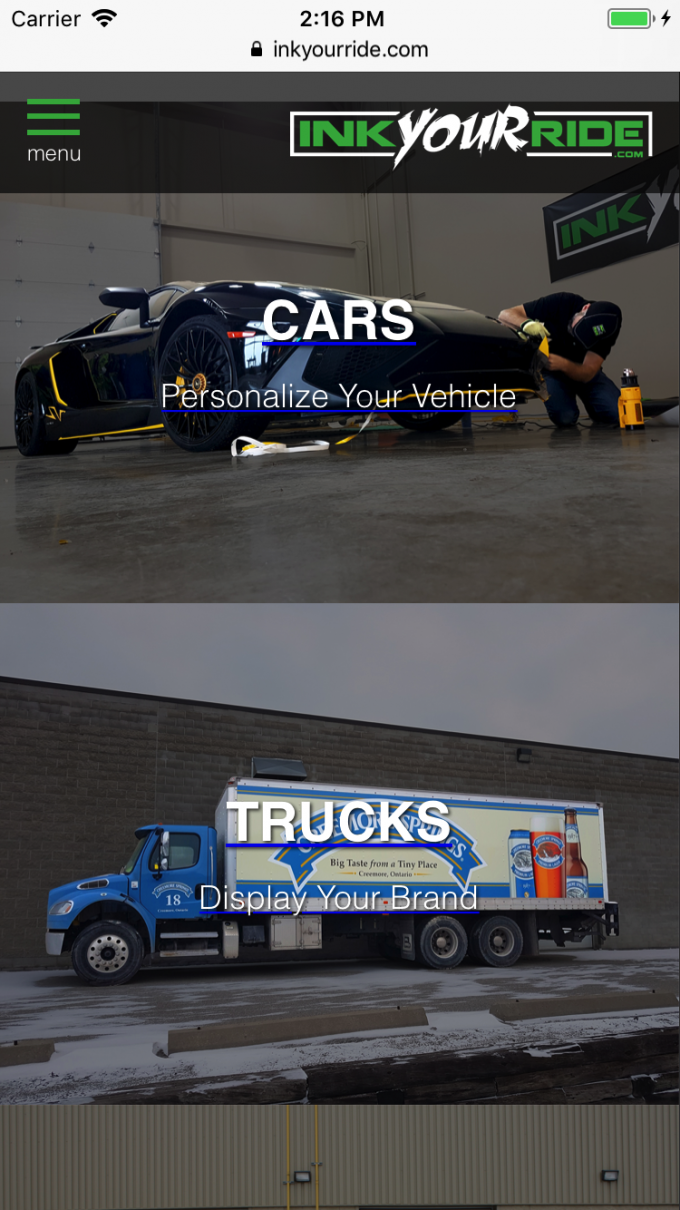Tap the inkyourride.com address bar
This screenshot has width=680, height=1210.
pyautogui.click(x=340, y=49)
